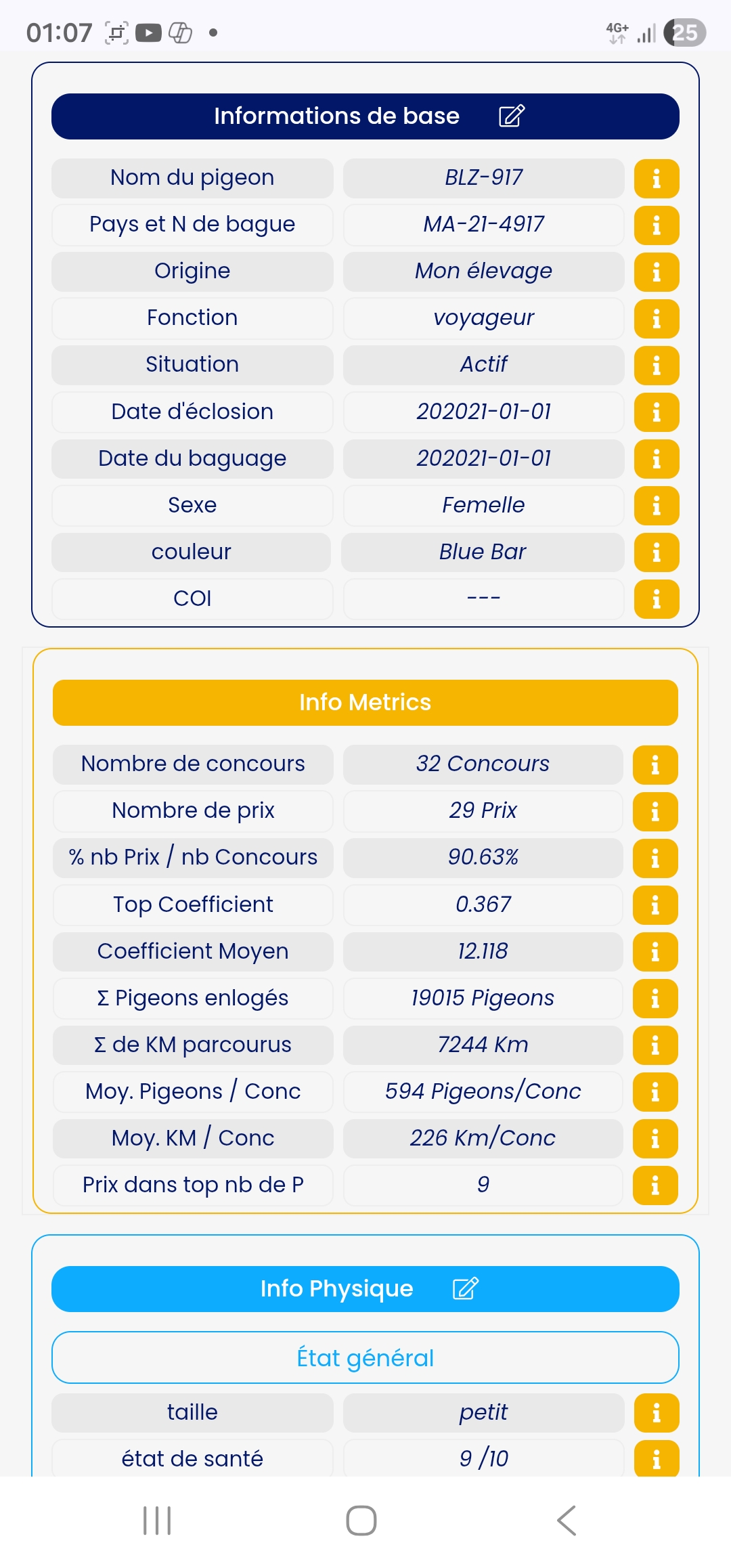Show info about Σ Pigeons enlogés
This screenshot has height=1568, width=731.
point(655,999)
